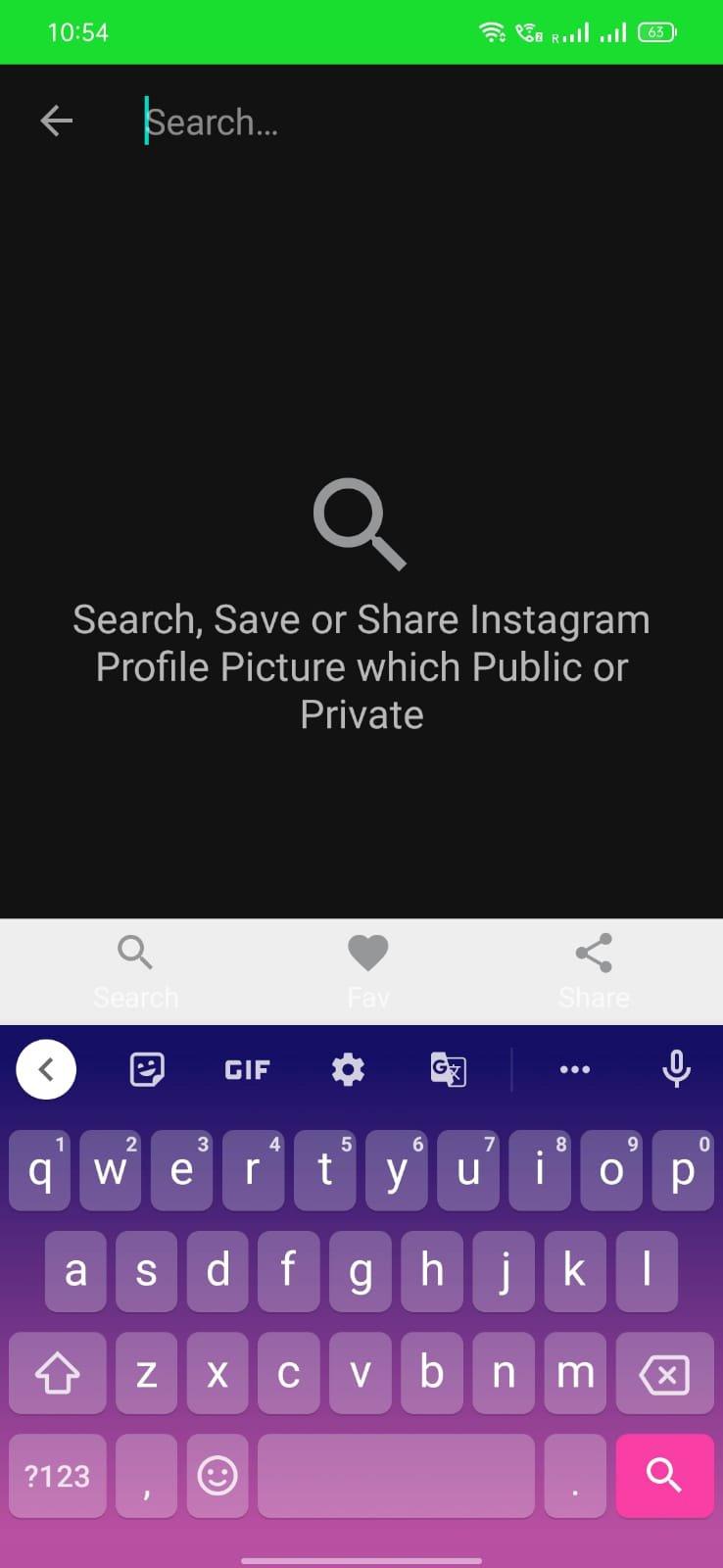Activate Google Translate icon on keyboard
Image resolution: width=723 pixels, height=1568 pixels.
coord(448,1069)
